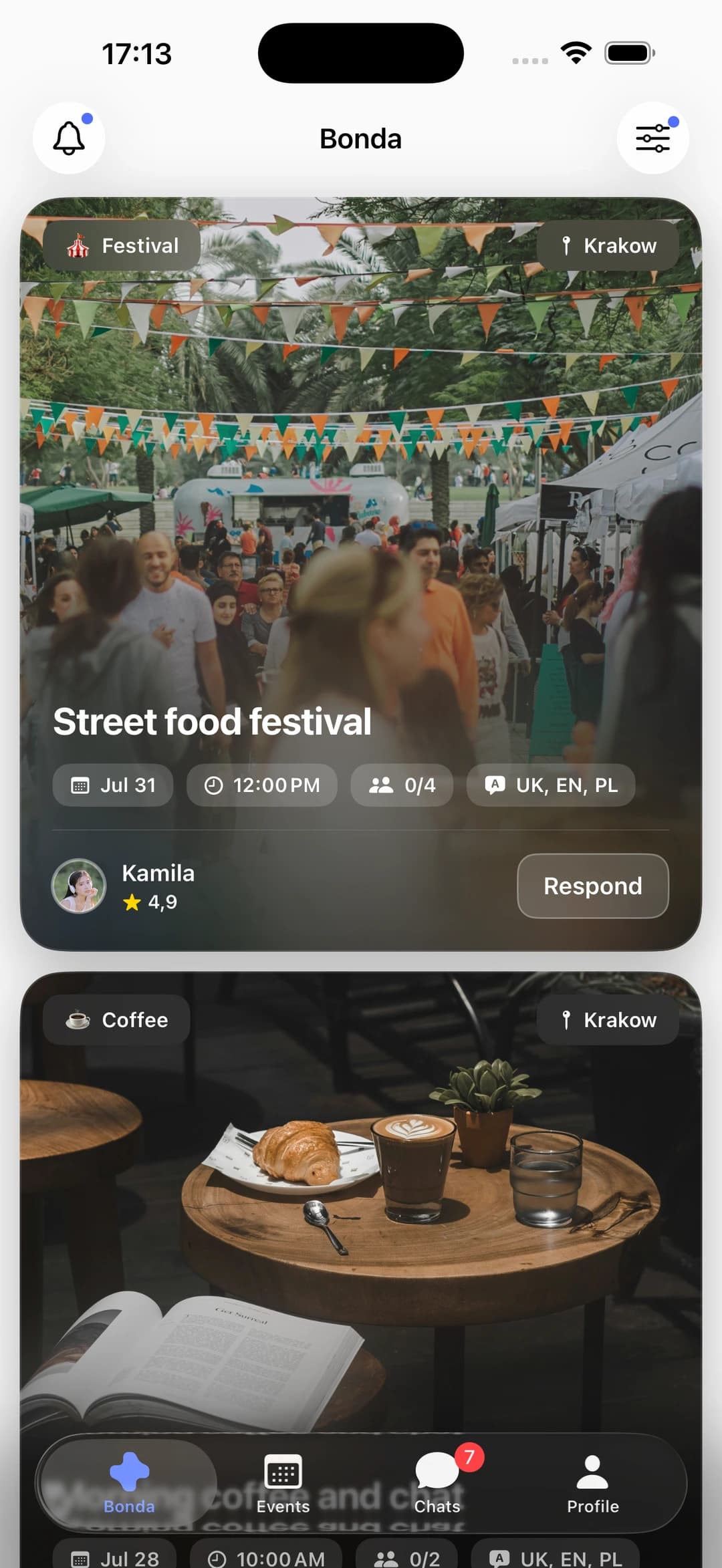
Task: Open the Coffee event card
Action: tap(361, 1203)
